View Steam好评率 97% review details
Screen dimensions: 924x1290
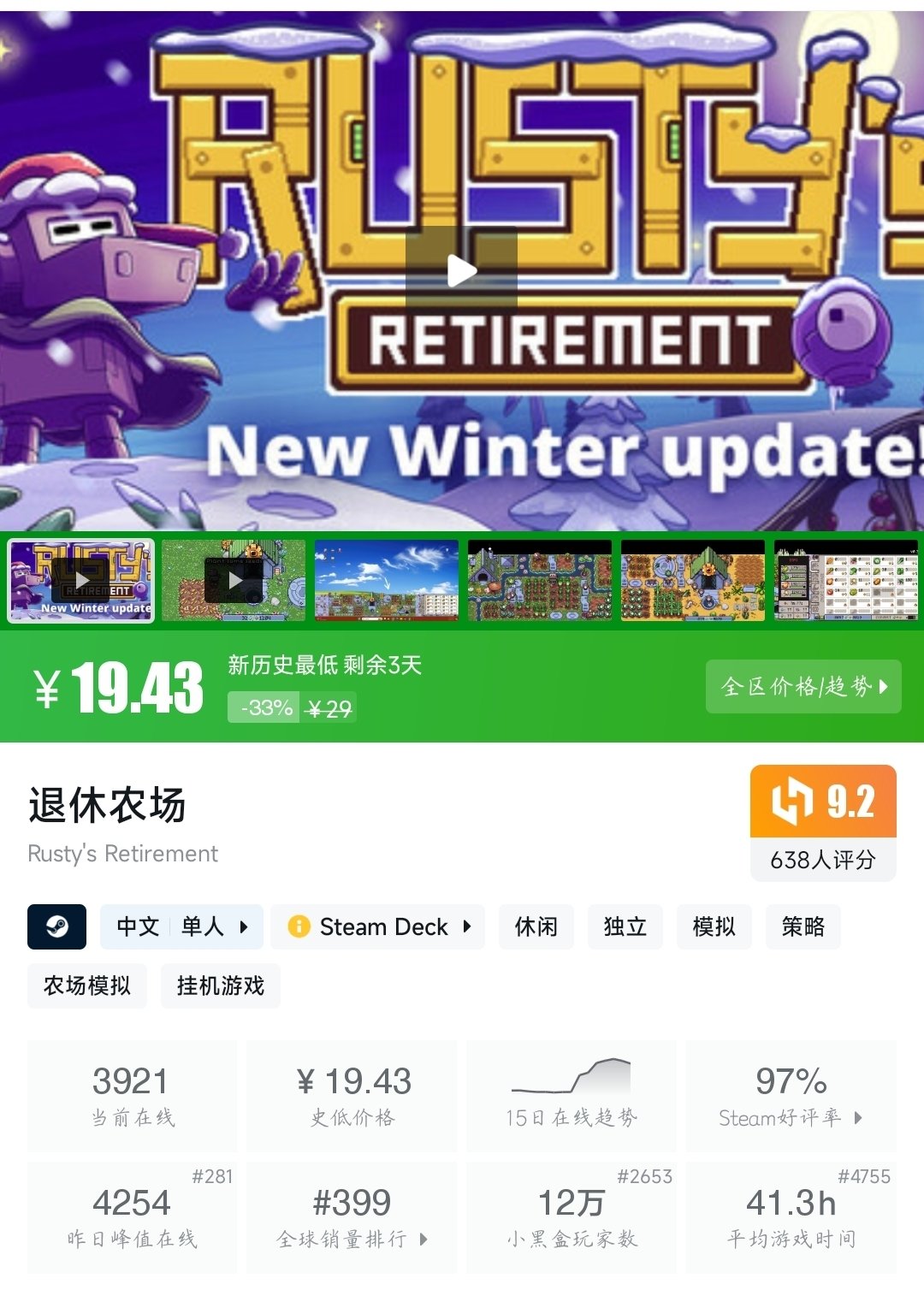(x=791, y=1096)
